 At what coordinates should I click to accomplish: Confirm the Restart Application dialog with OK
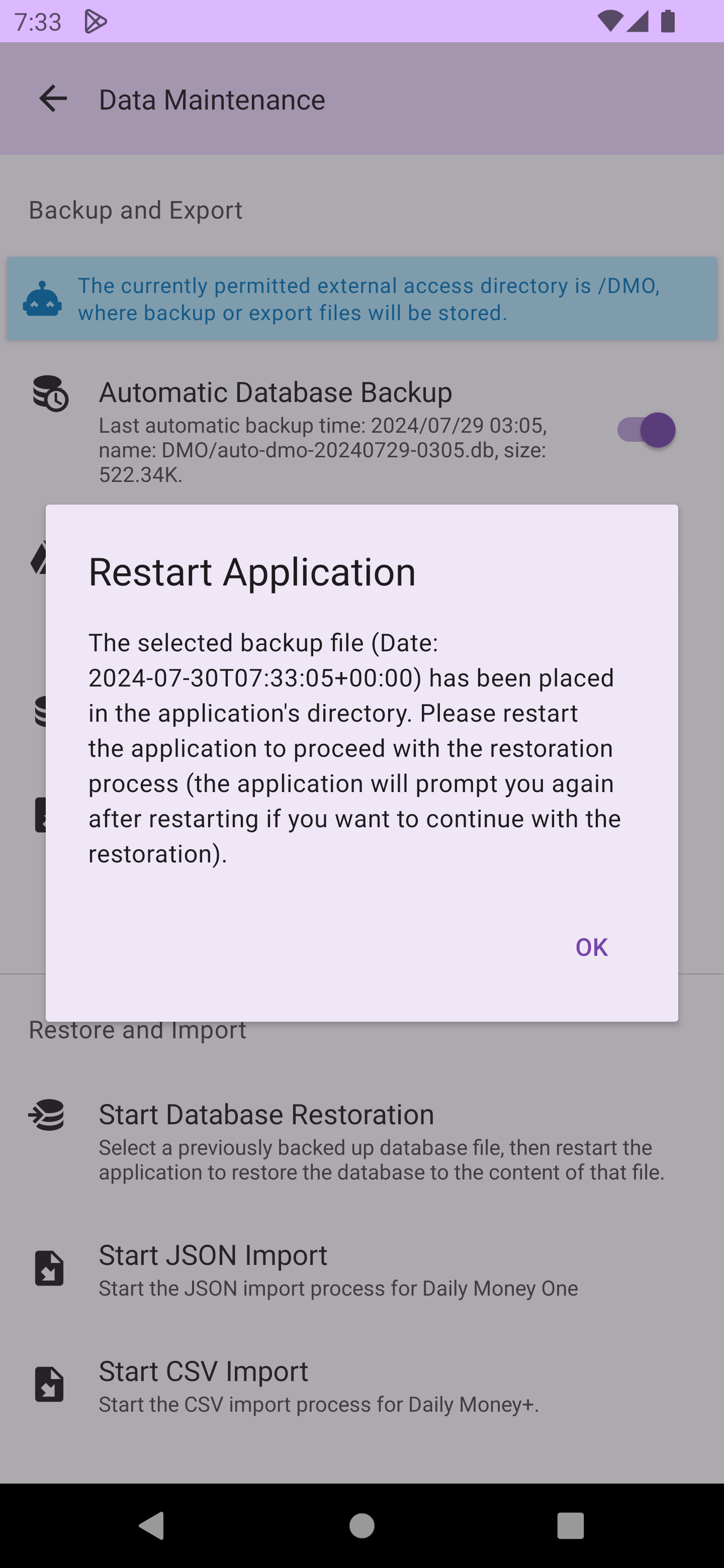pyautogui.click(x=591, y=947)
